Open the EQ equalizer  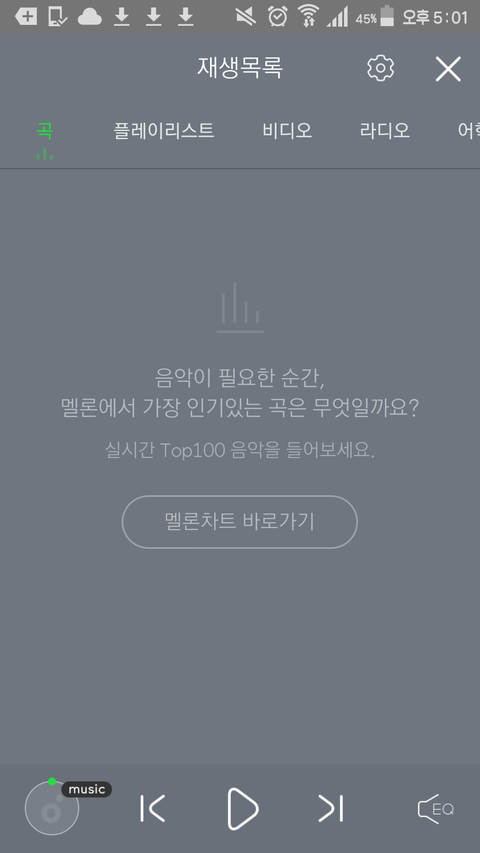click(435, 809)
